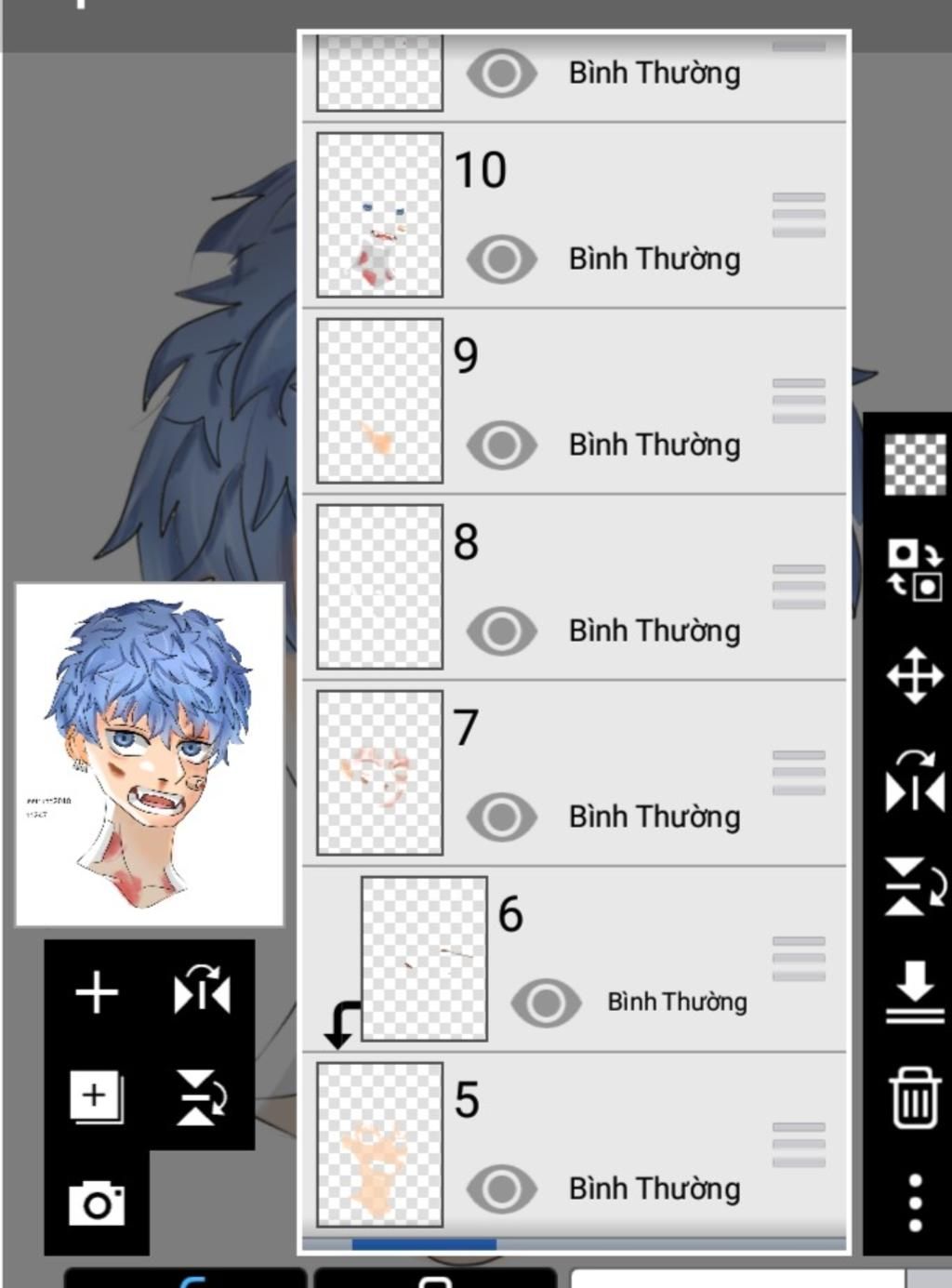Screen dimensions: 952x1288
Task: Tap the checkerboard transparency icon
Action: (914, 464)
